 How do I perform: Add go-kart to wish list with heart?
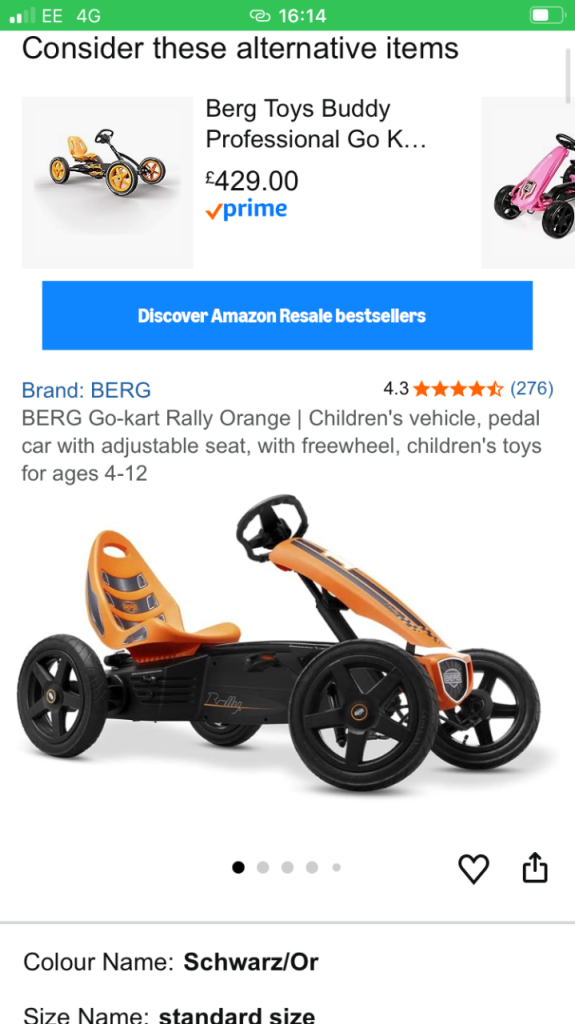(x=474, y=868)
